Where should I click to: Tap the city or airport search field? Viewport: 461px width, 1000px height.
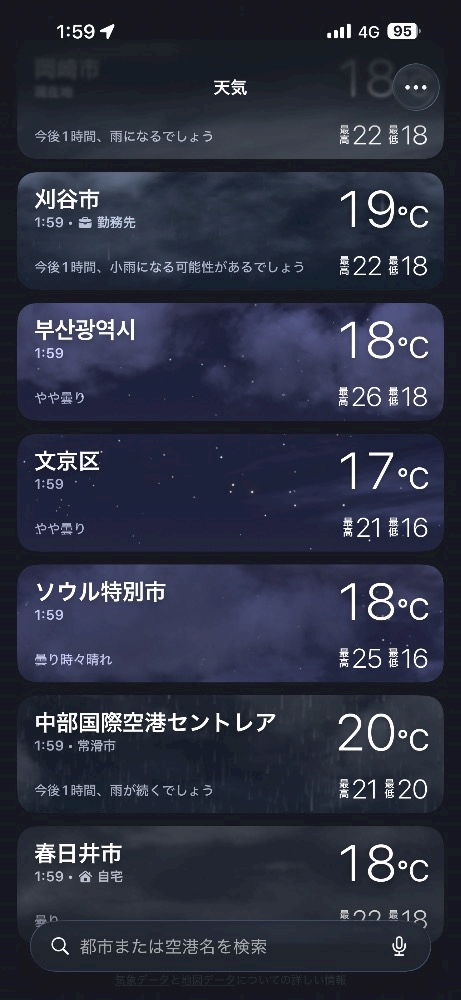(x=230, y=946)
